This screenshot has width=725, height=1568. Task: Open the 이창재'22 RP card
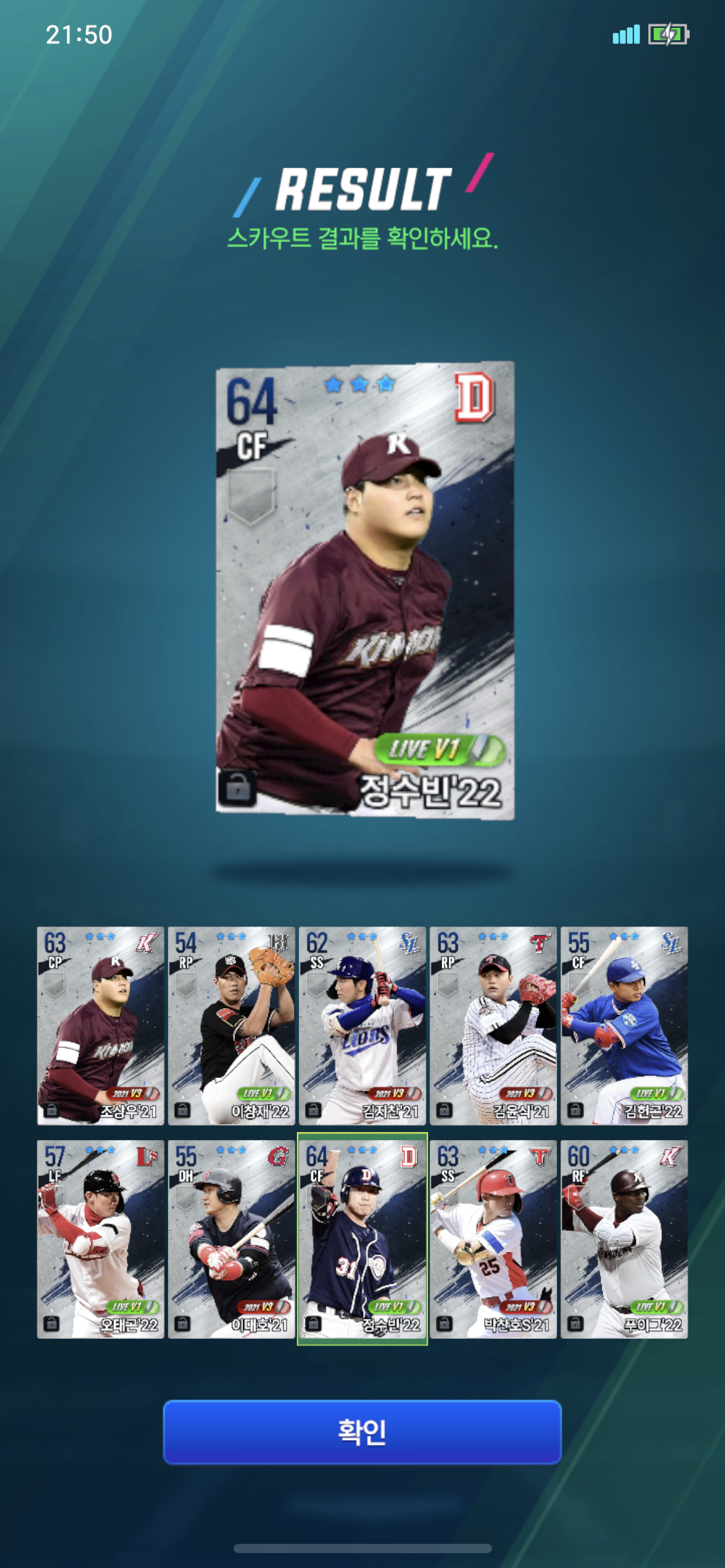[231, 1026]
